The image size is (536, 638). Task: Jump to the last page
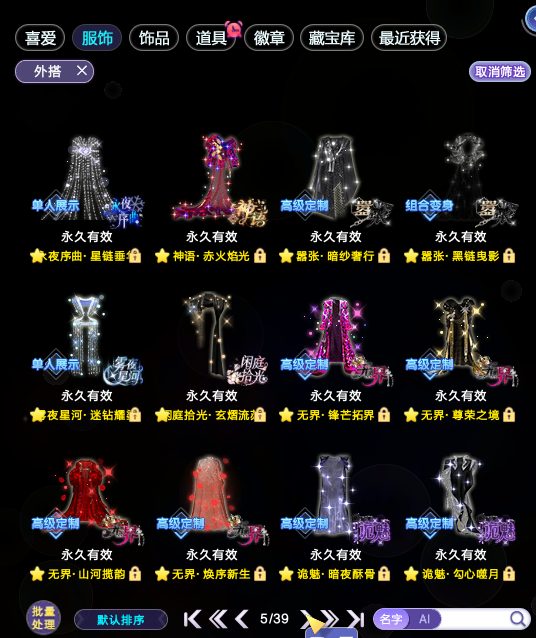coord(355,619)
